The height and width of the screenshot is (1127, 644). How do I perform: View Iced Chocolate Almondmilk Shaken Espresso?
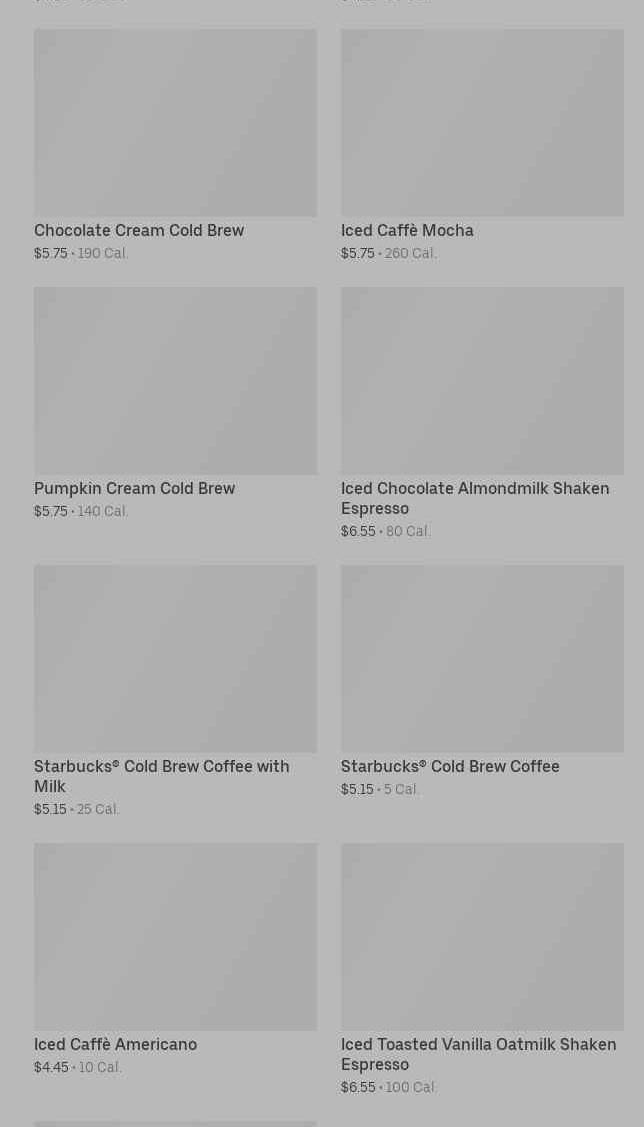[x=482, y=413]
